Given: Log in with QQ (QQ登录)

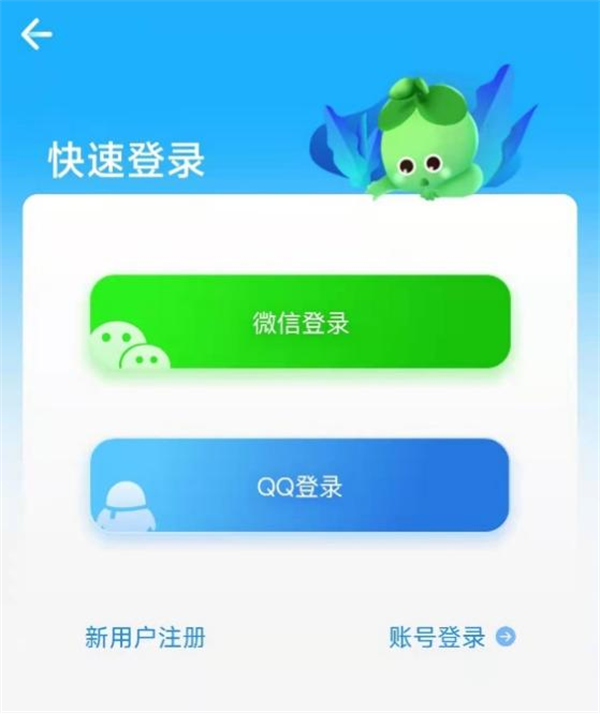Looking at the screenshot, I should coord(300,486).
